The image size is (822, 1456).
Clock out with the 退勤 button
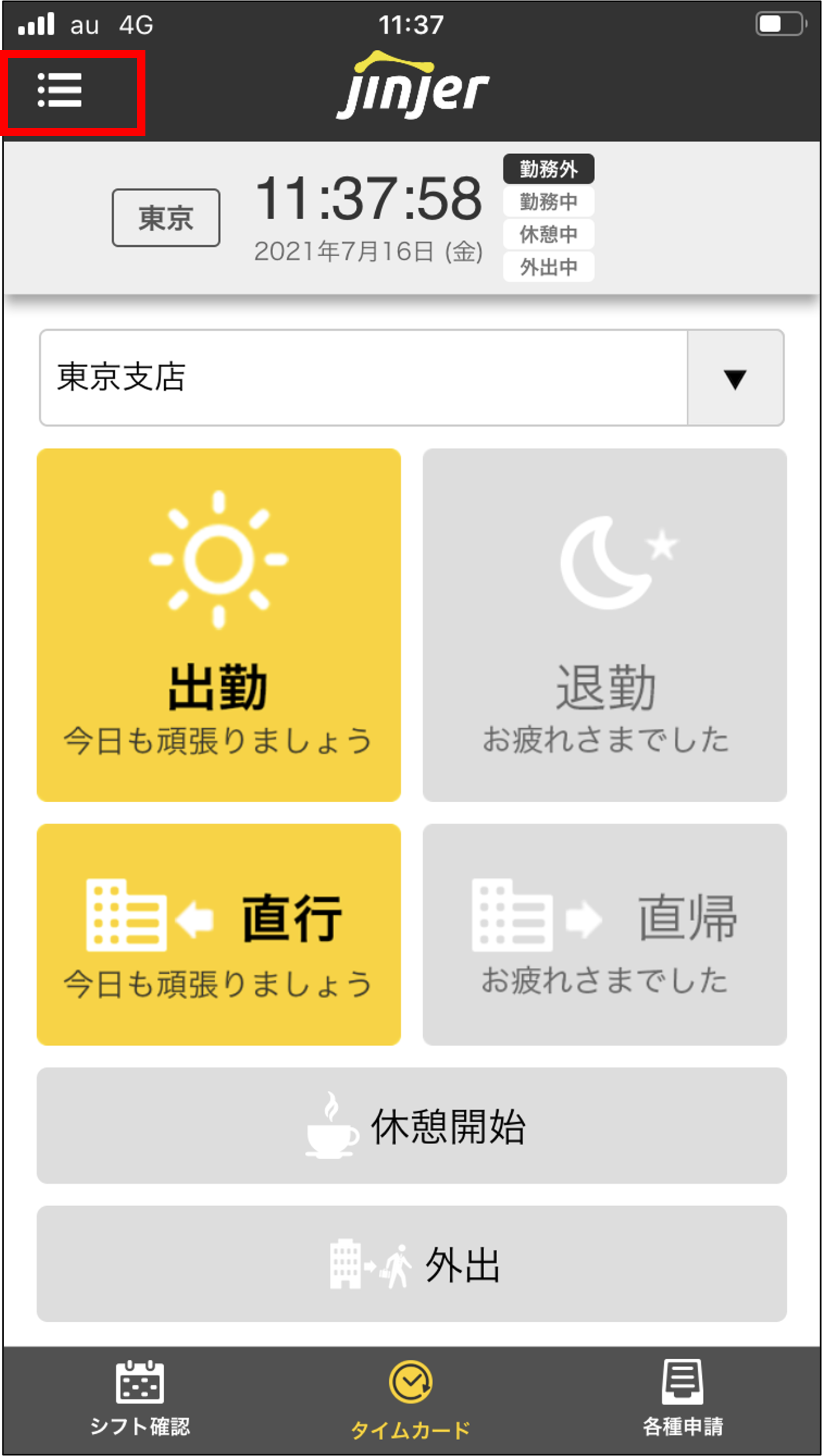(604, 625)
